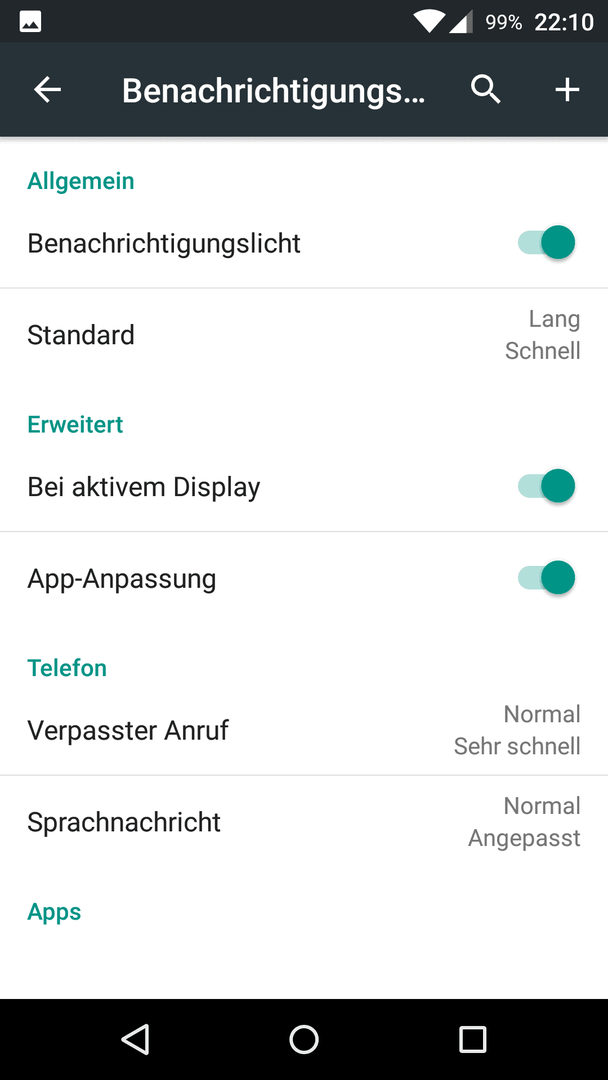Screen dimensions: 608x1080
Task: Tap the system home button
Action: click(304, 1039)
